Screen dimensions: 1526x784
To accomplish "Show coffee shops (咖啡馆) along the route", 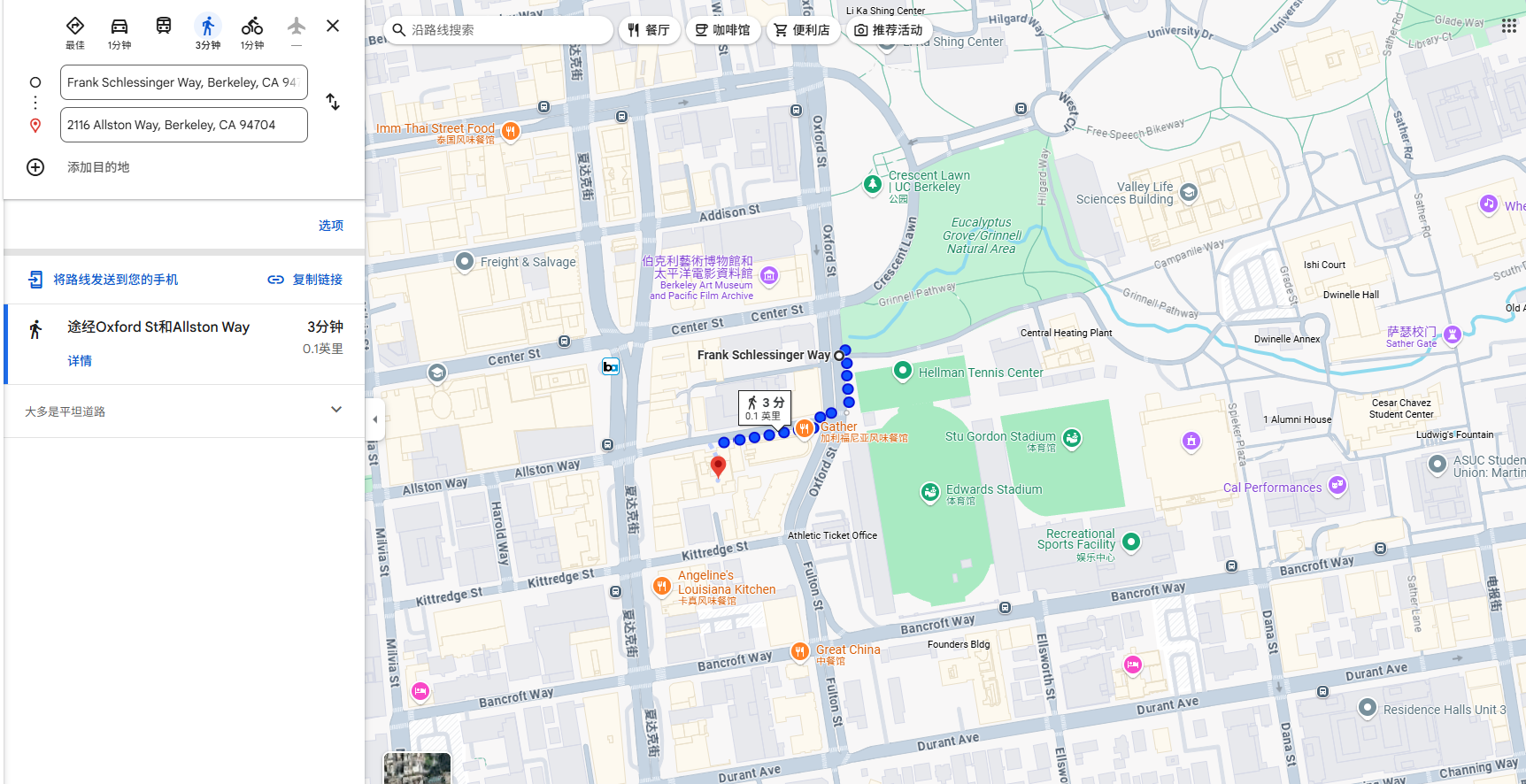I will coord(722,30).
